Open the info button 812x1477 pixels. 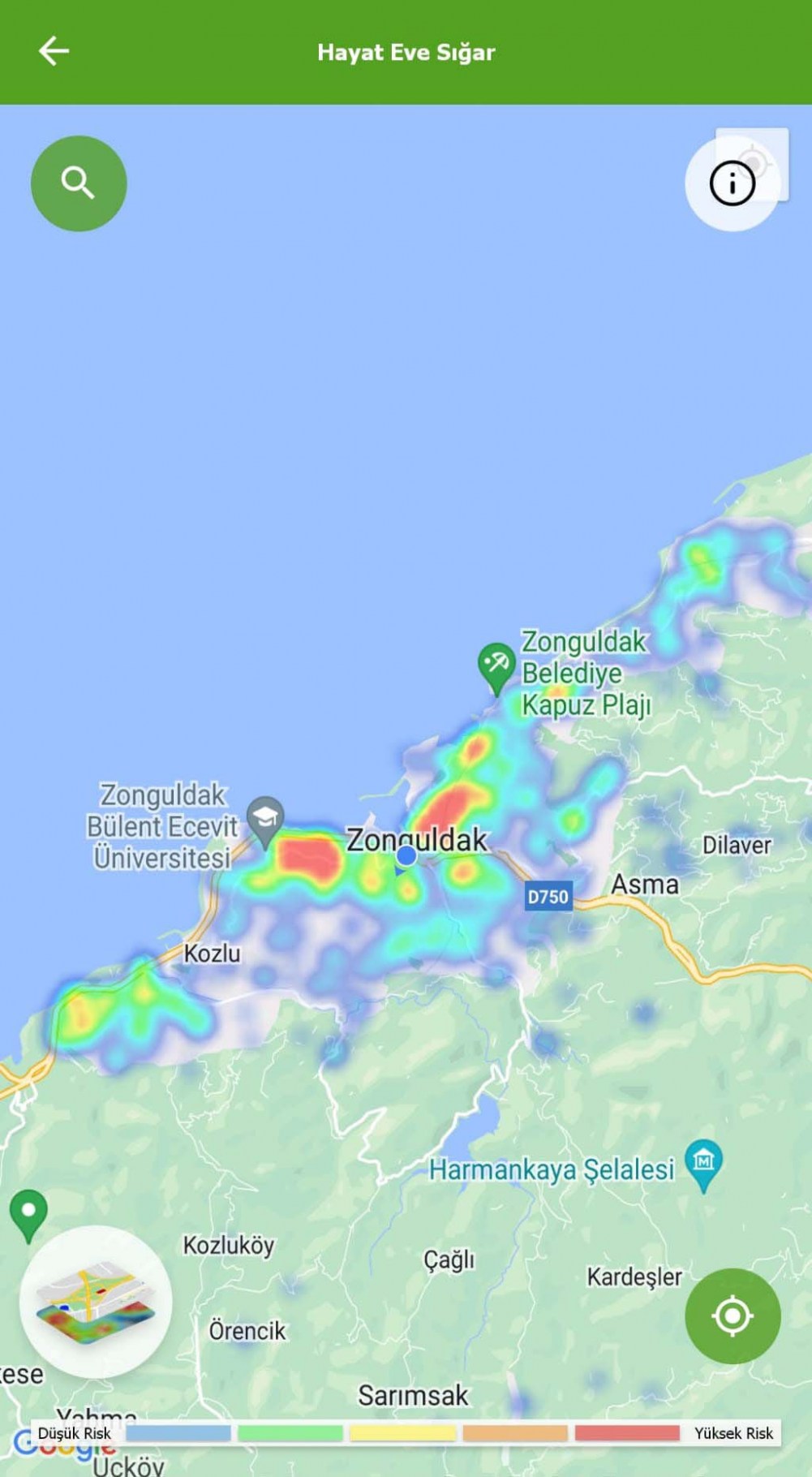coord(732,183)
